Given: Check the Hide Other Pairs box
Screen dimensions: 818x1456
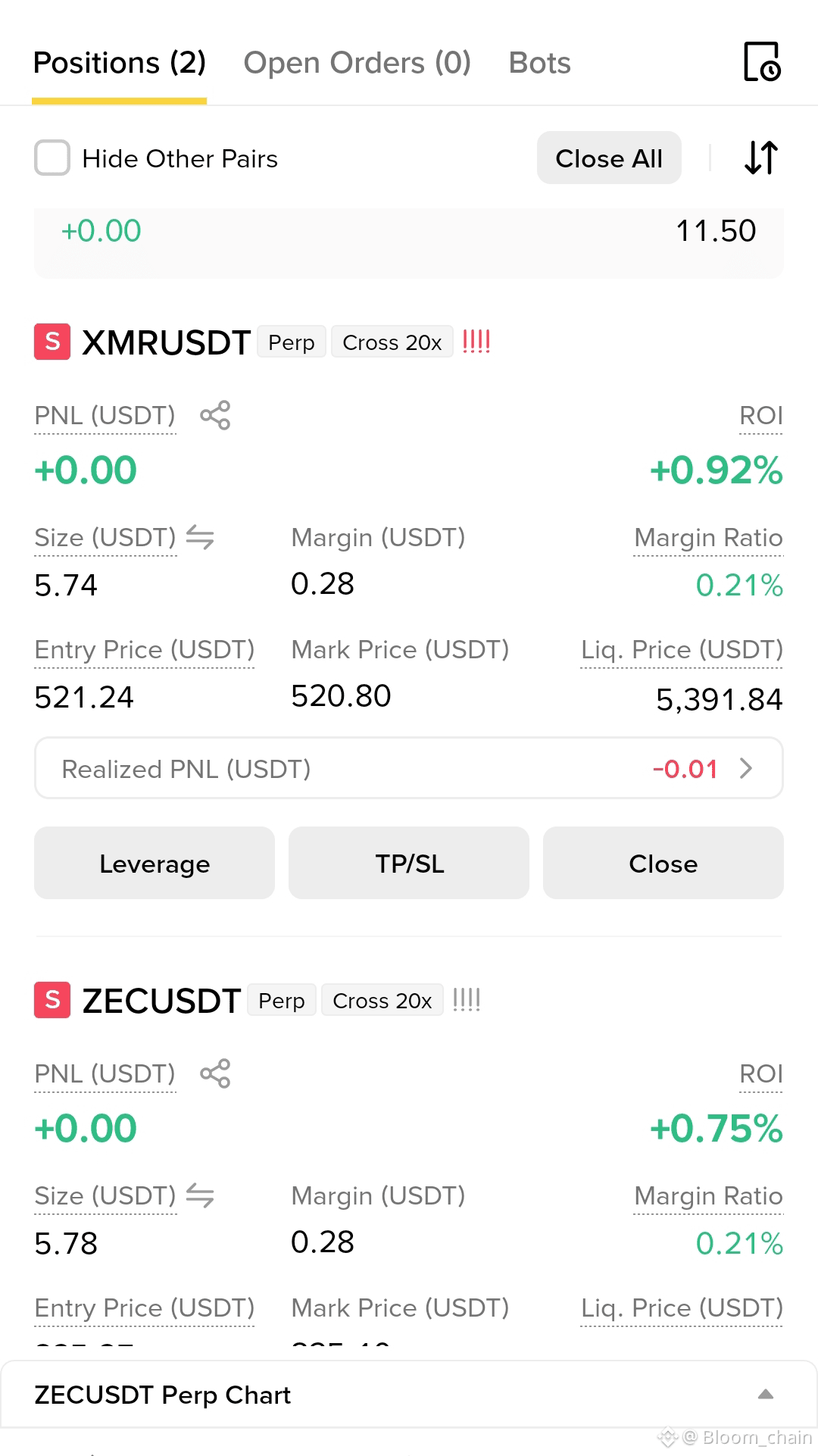Looking at the screenshot, I should (x=52, y=158).
